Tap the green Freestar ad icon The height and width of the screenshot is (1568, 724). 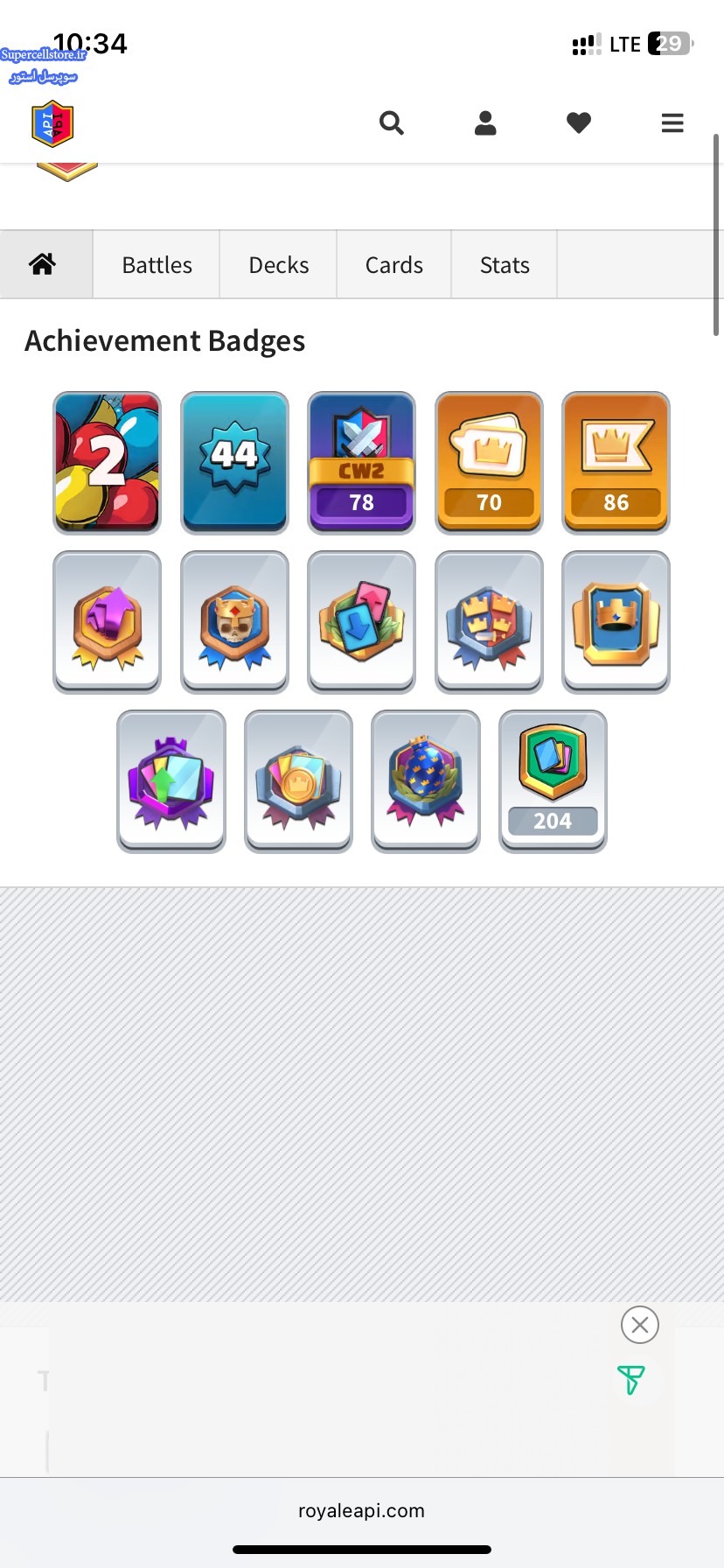[630, 1380]
